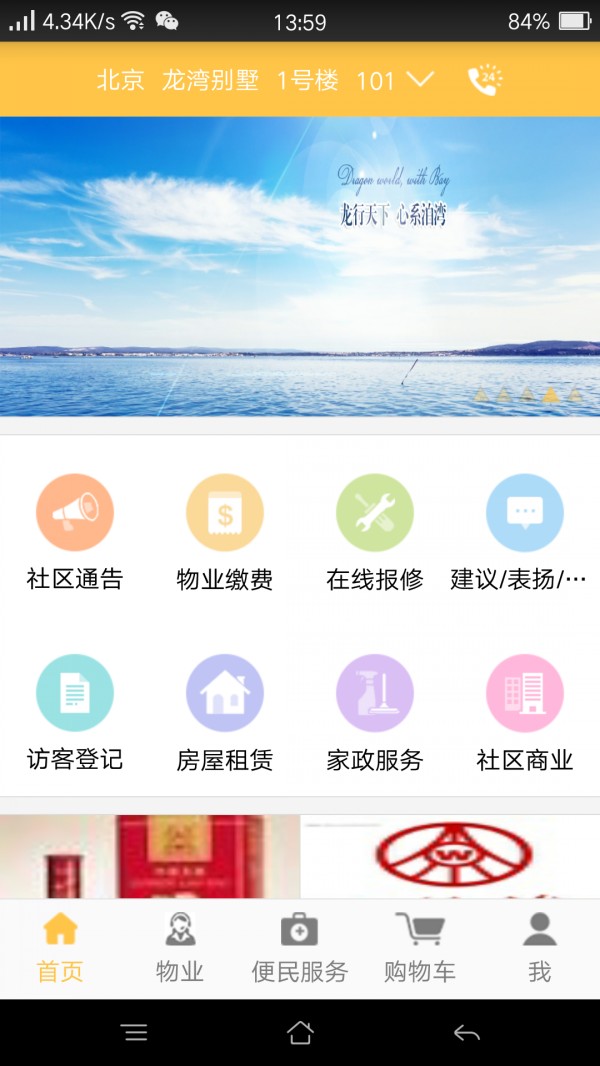This screenshot has width=600, height=1066.
Task: Call the 24-hour service hotline
Action: click(x=485, y=80)
